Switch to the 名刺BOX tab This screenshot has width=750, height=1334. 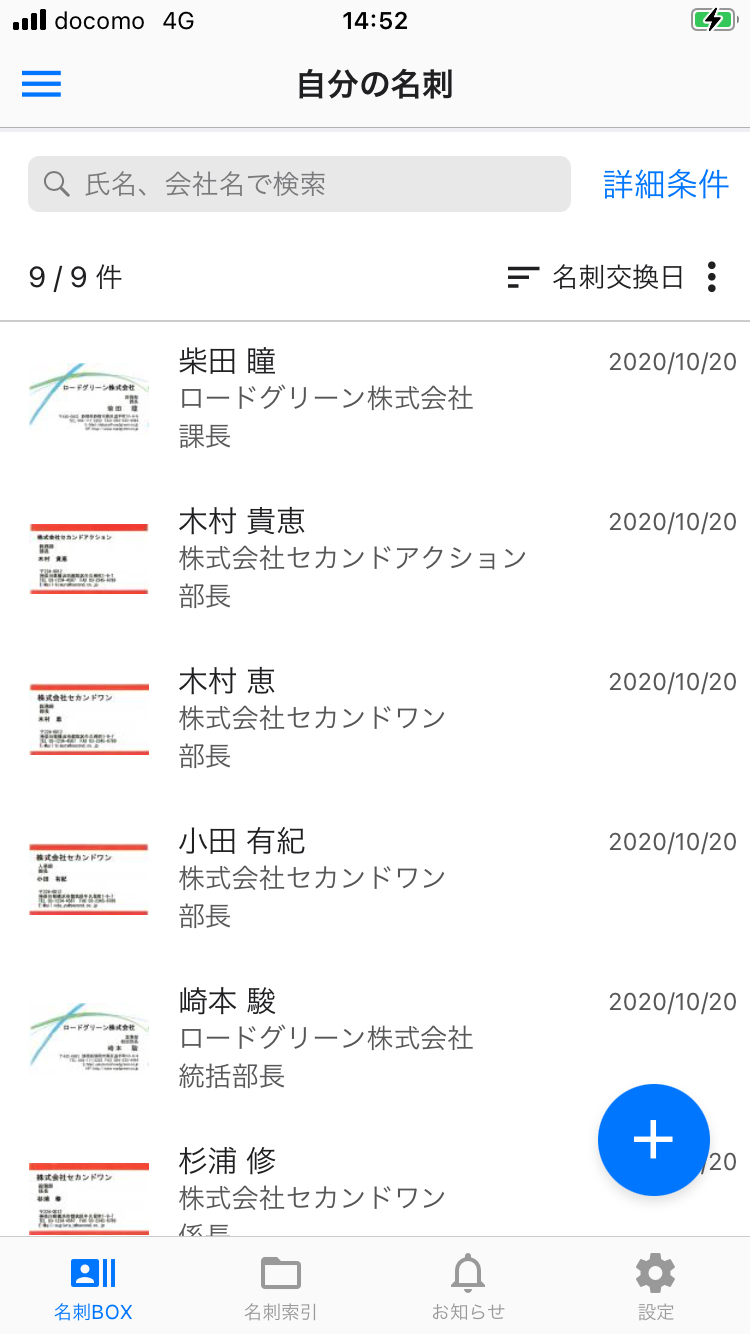pyautogui.click(x=93, y=1287)
